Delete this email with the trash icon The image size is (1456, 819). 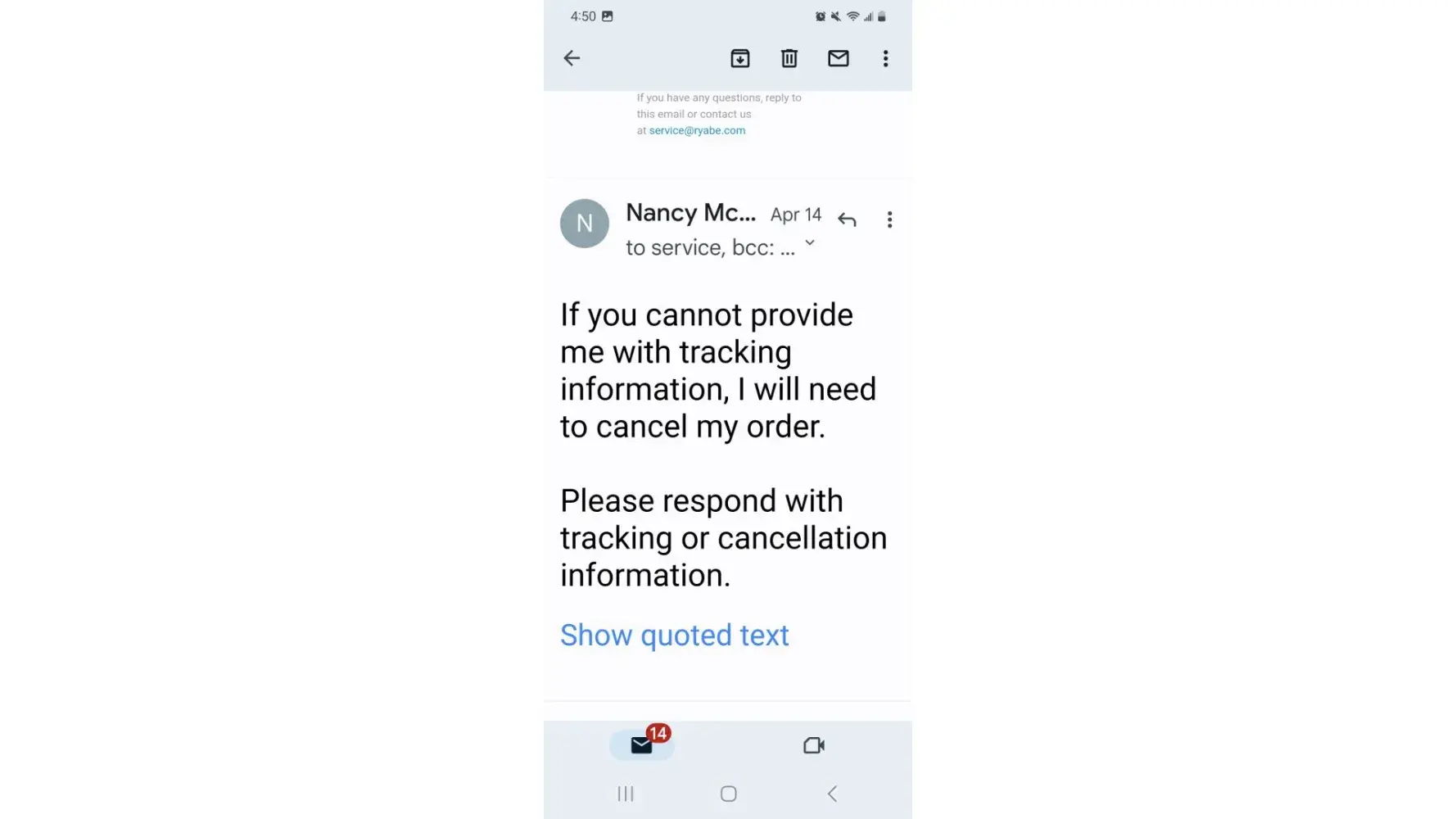[789, 58]
